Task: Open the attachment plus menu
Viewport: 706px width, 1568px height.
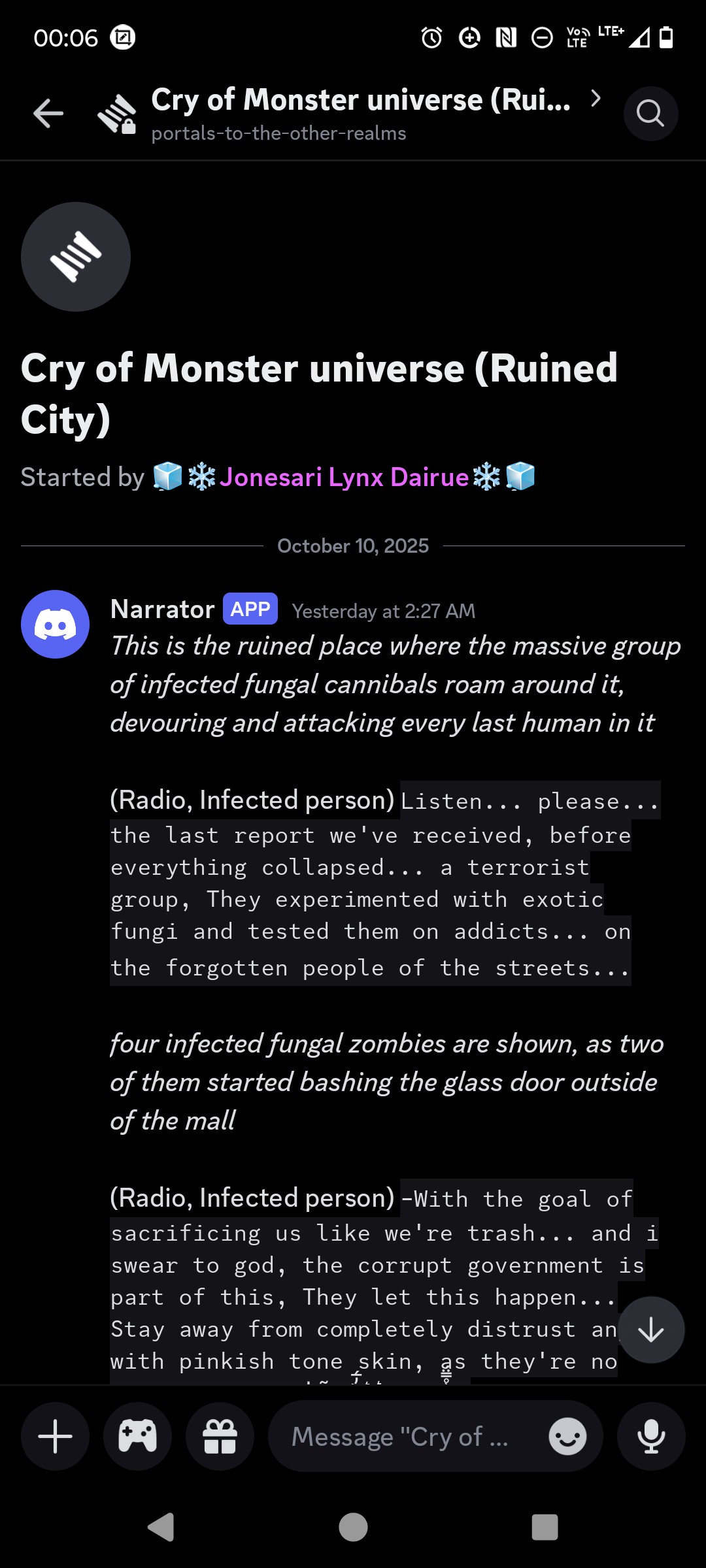Action: coord(55,1436)
